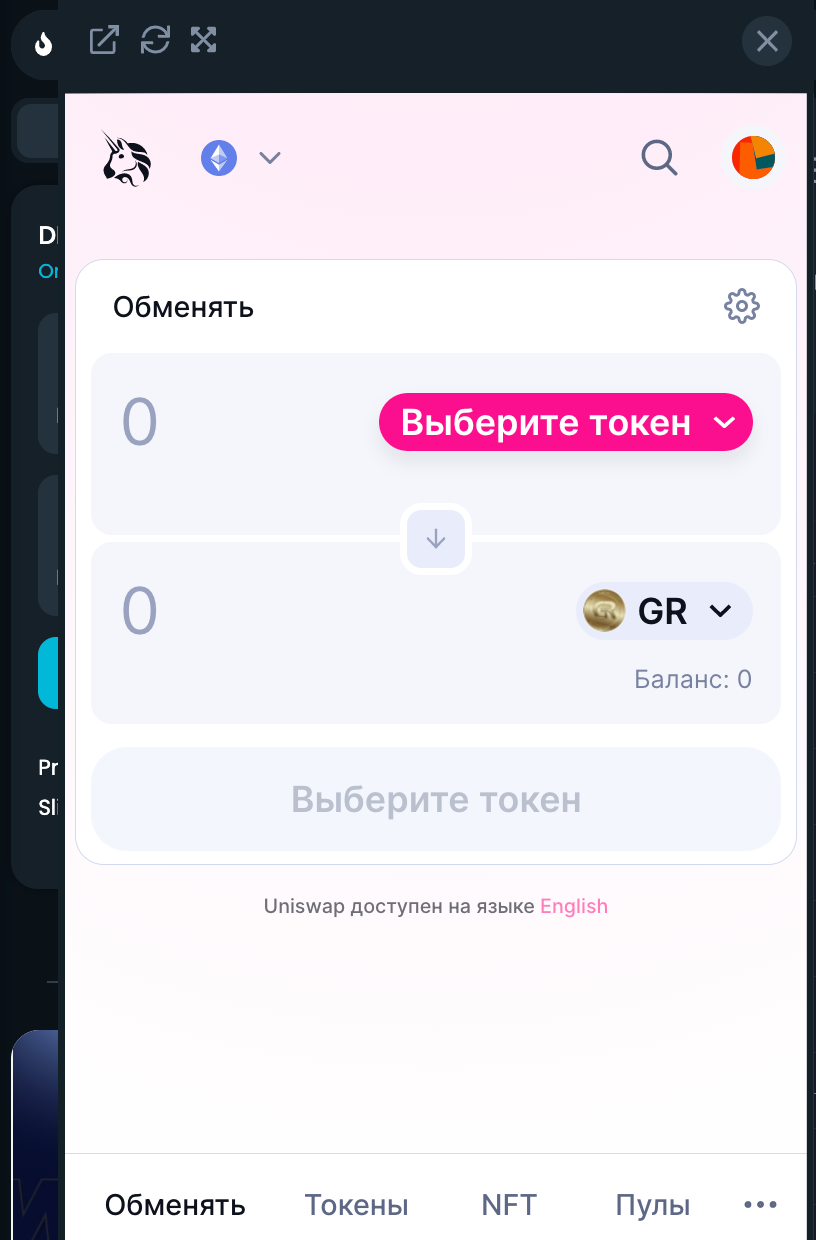Change the GR token

pyautogui.click(x=664, y=610)
